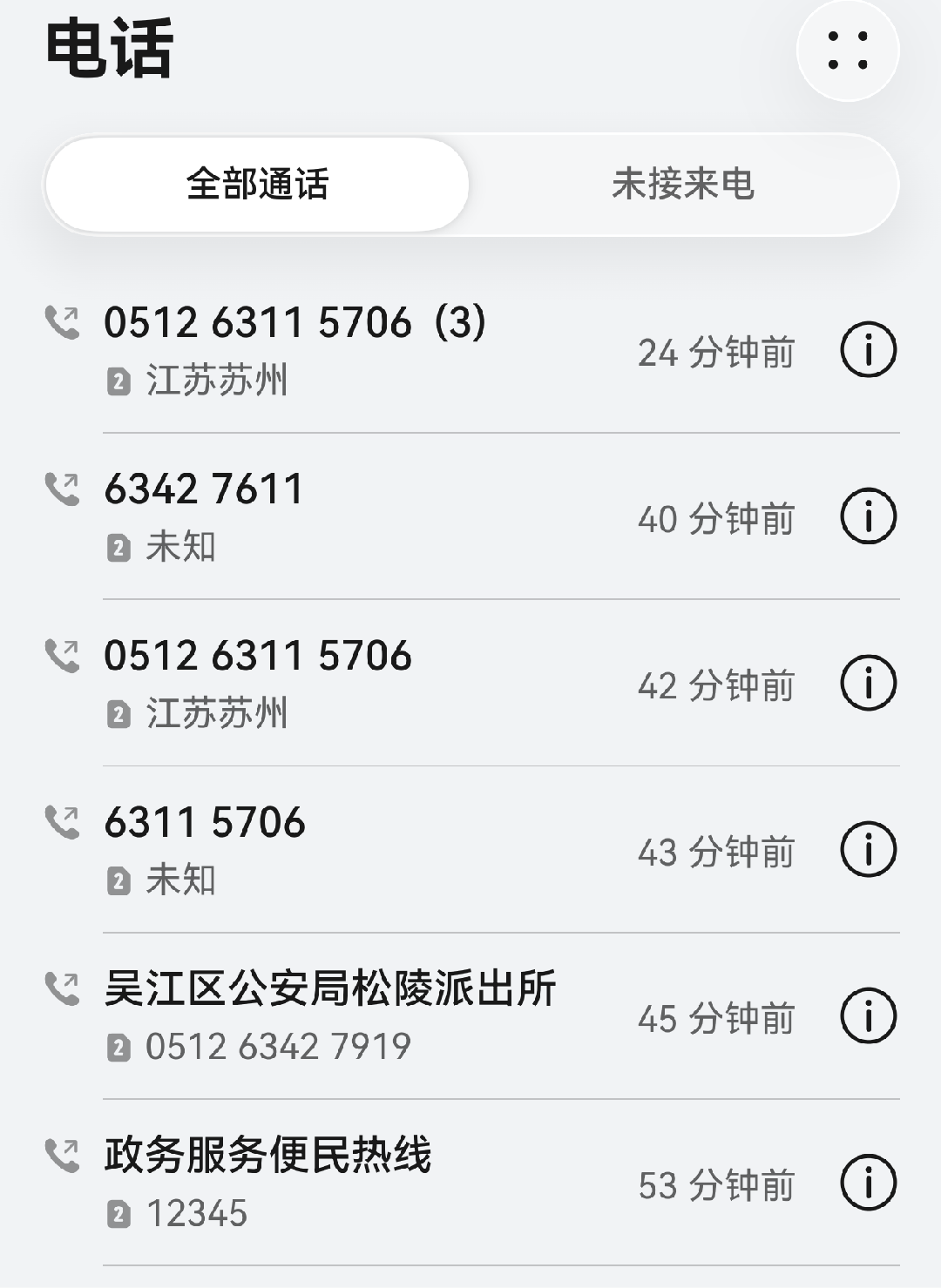Redial the number 6342 7611
This screenshot has height=1288, width=941.
point(418,516)
